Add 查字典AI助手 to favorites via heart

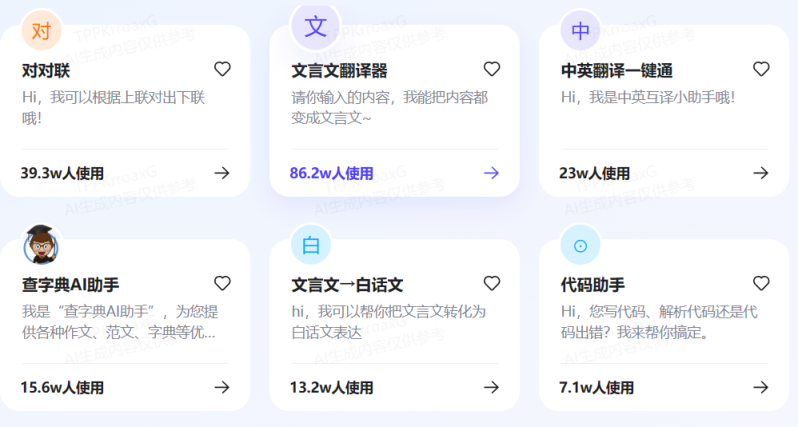pos(222,283)
